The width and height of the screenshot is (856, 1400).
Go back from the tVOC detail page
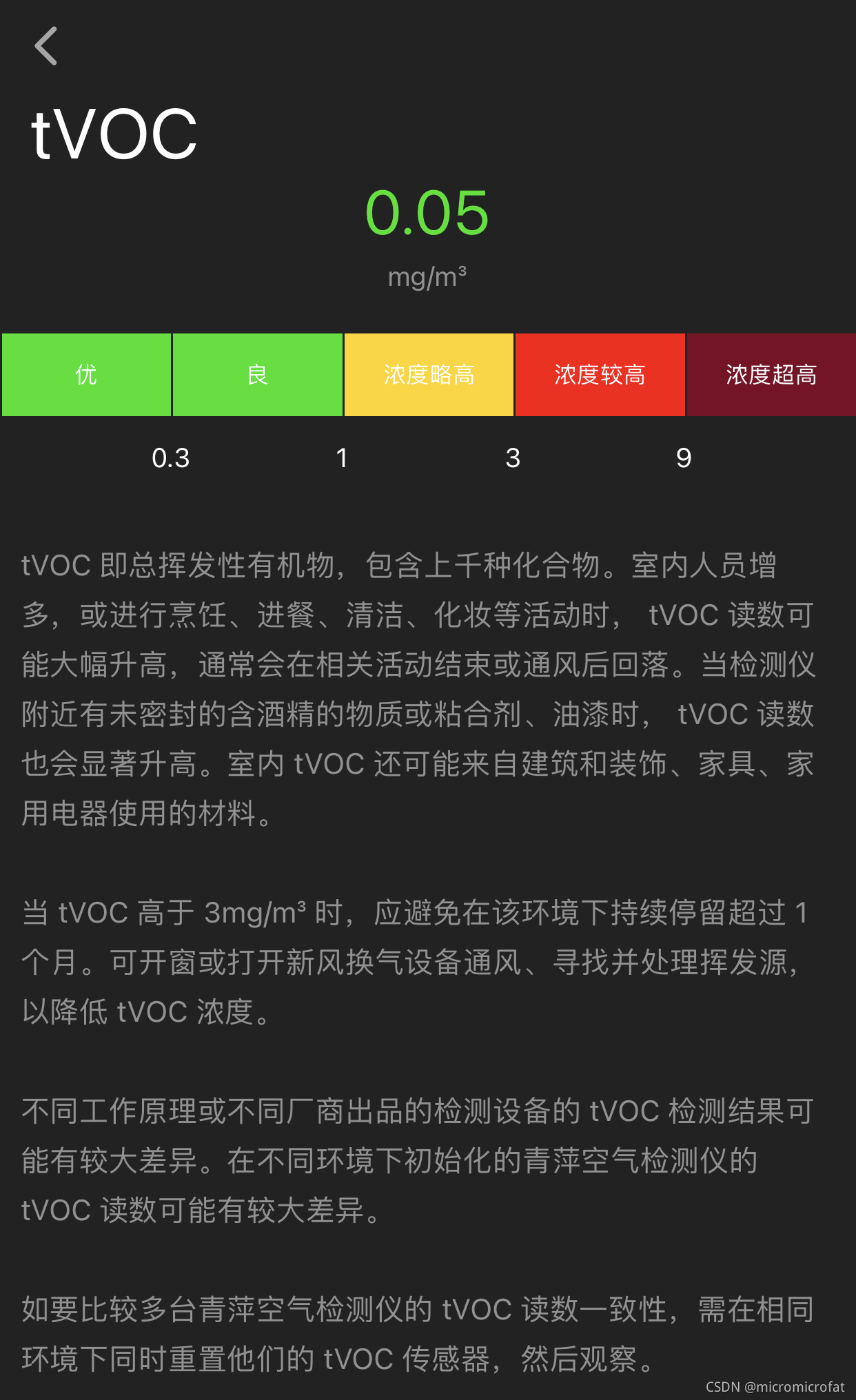46,46
